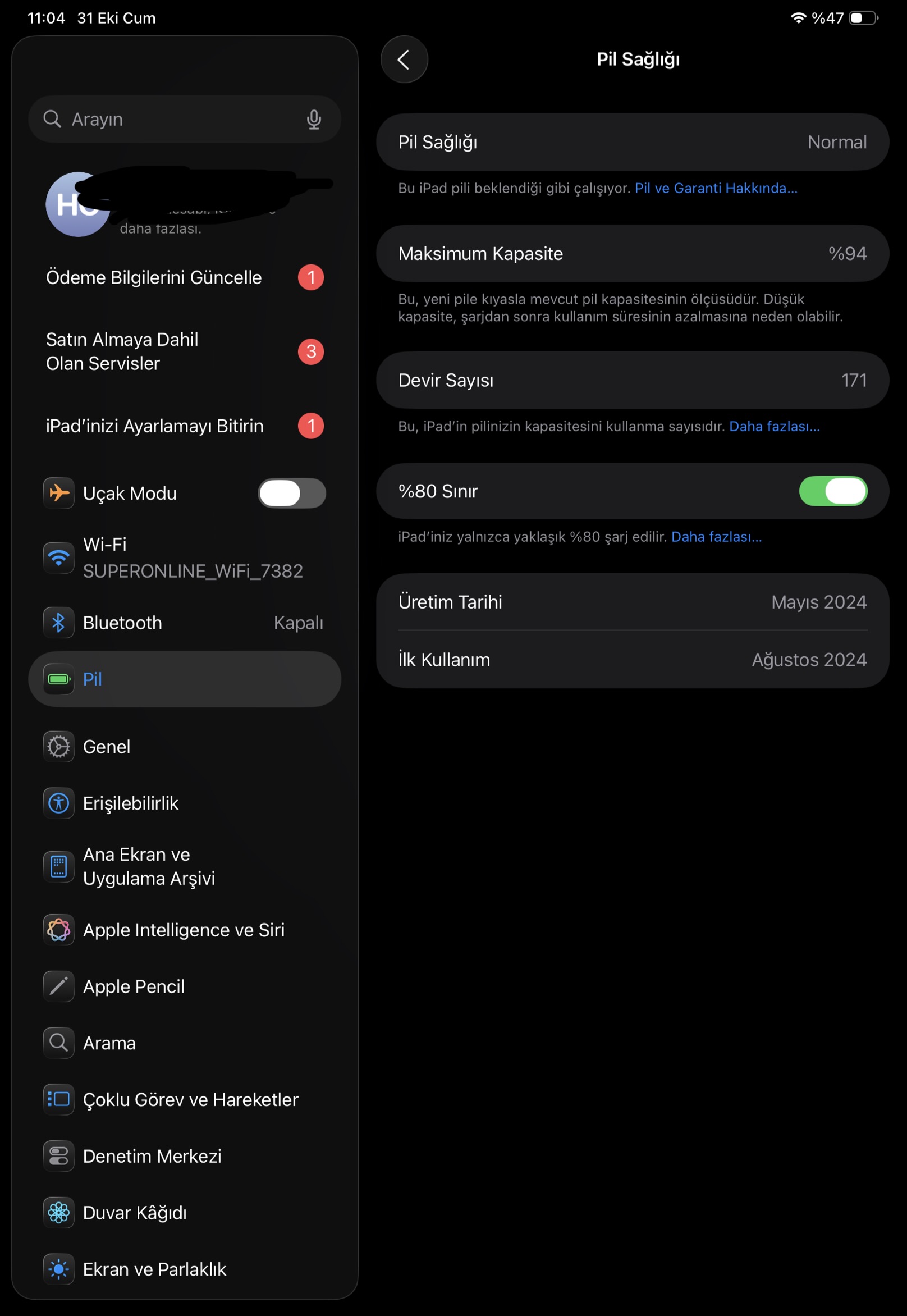Open Apple Intelligence ve Siri
The height and width of the screenshot is (1316, 907).
pyautogui.click(x=184, y=930)
